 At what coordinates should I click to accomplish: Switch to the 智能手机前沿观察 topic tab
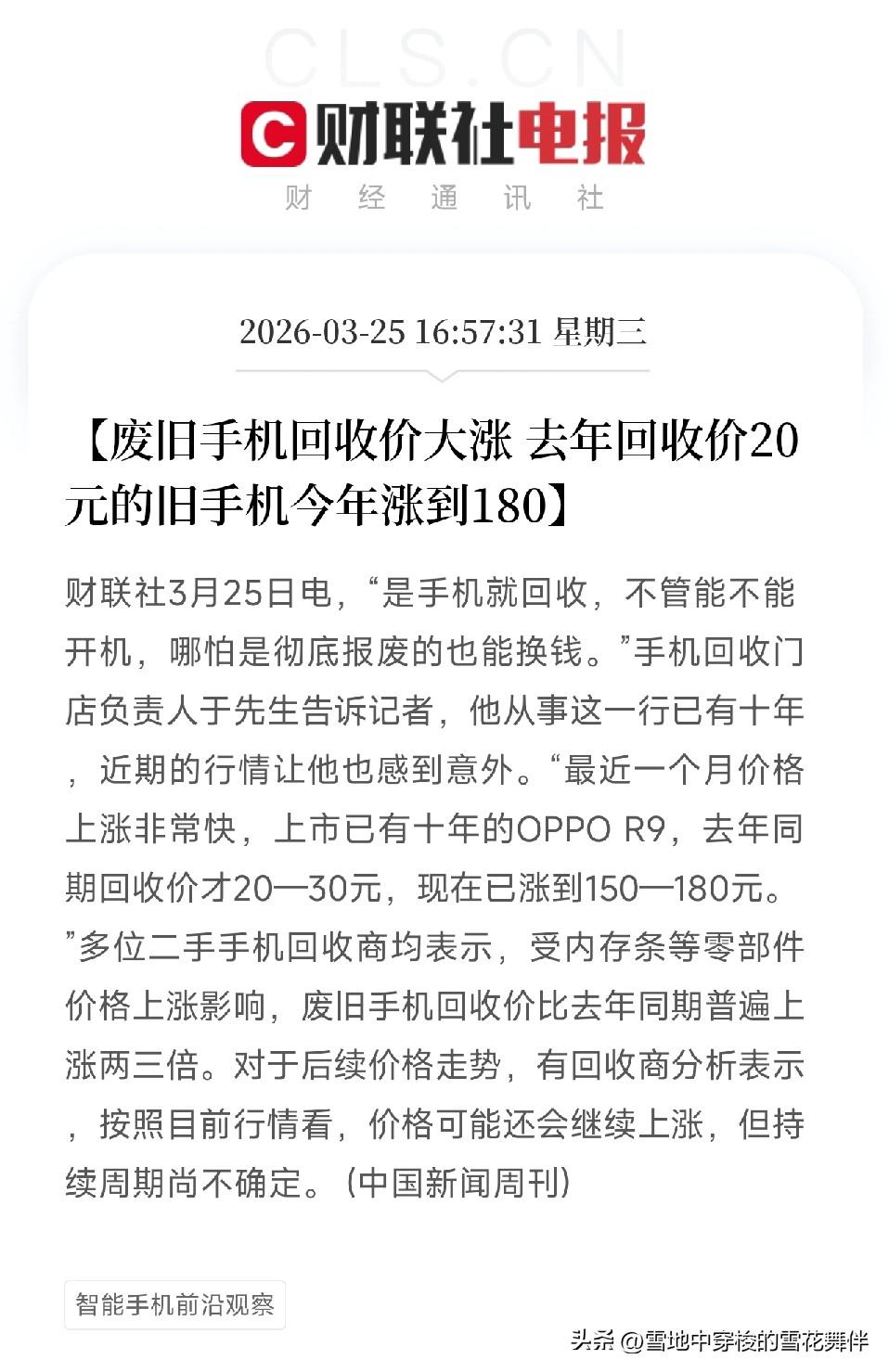click(178, 1305)
